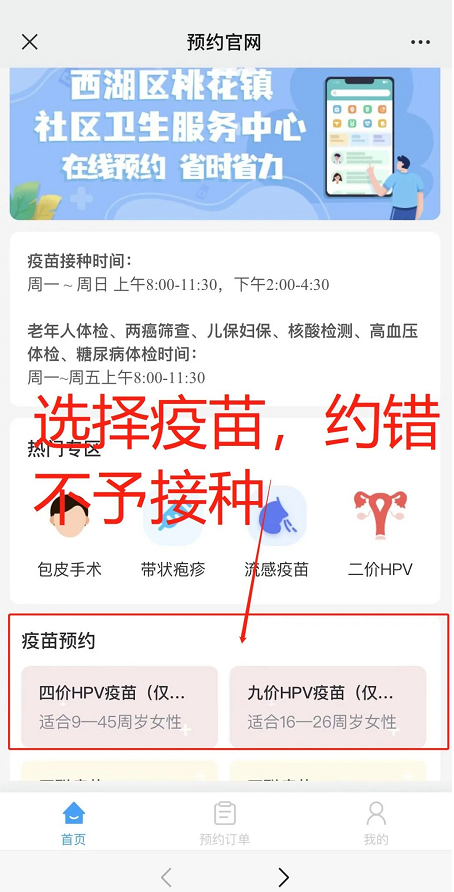
Task: Open 包皮手术 in the hot zone
Action: pyautogui.click(x=69, y=535)
